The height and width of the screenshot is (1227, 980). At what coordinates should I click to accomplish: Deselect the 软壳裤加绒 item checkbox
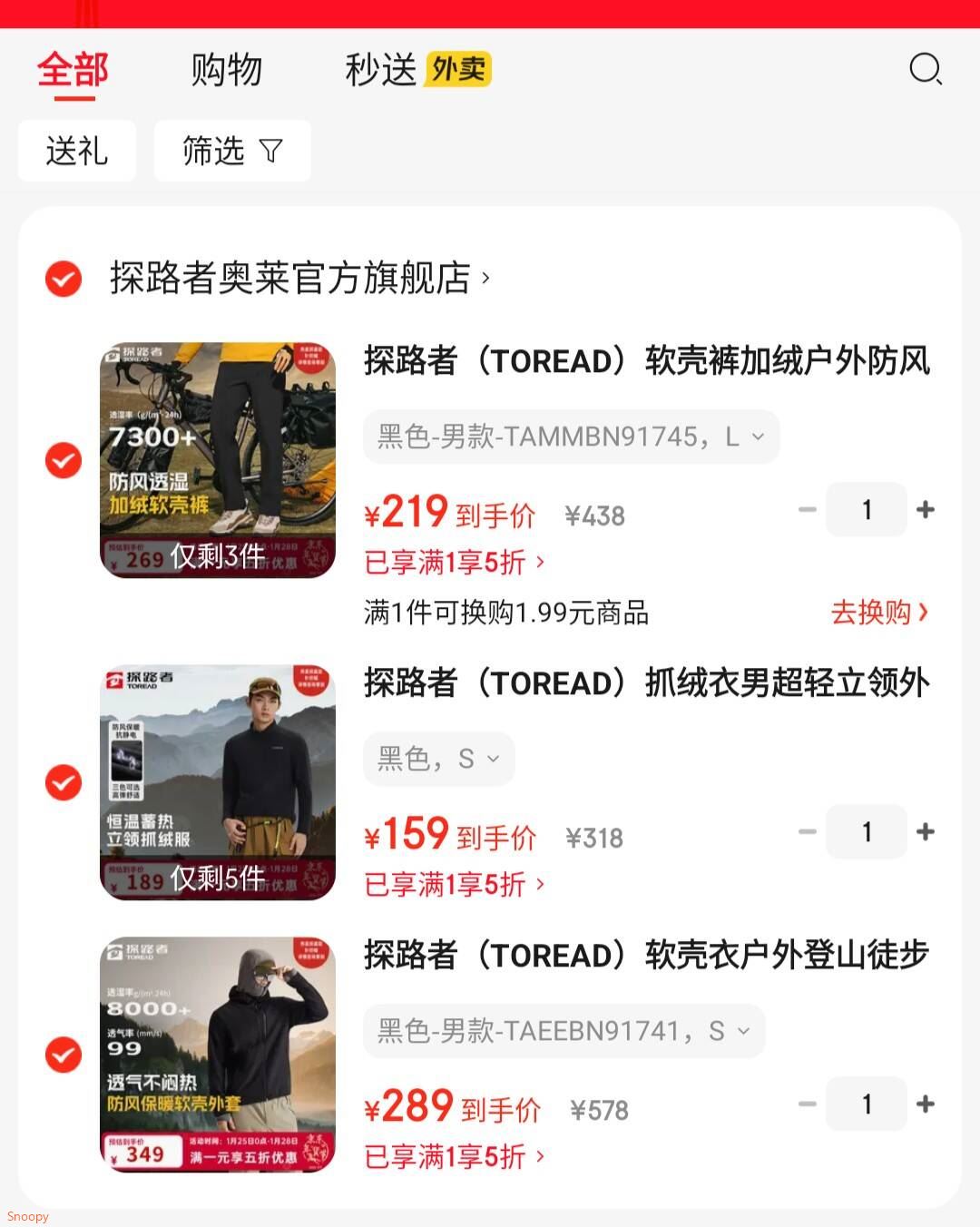pos(64,461)
